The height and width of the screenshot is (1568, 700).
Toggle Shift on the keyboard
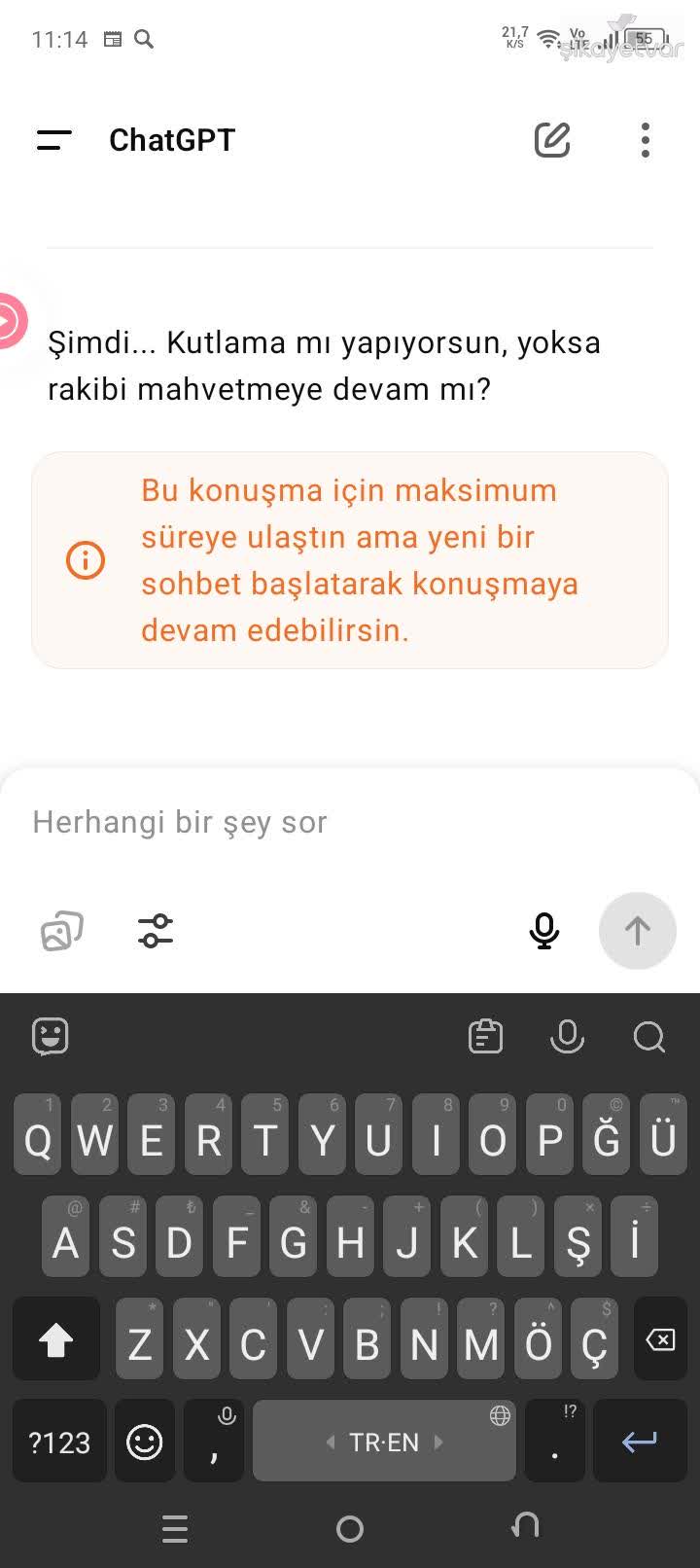(55, 1339)
